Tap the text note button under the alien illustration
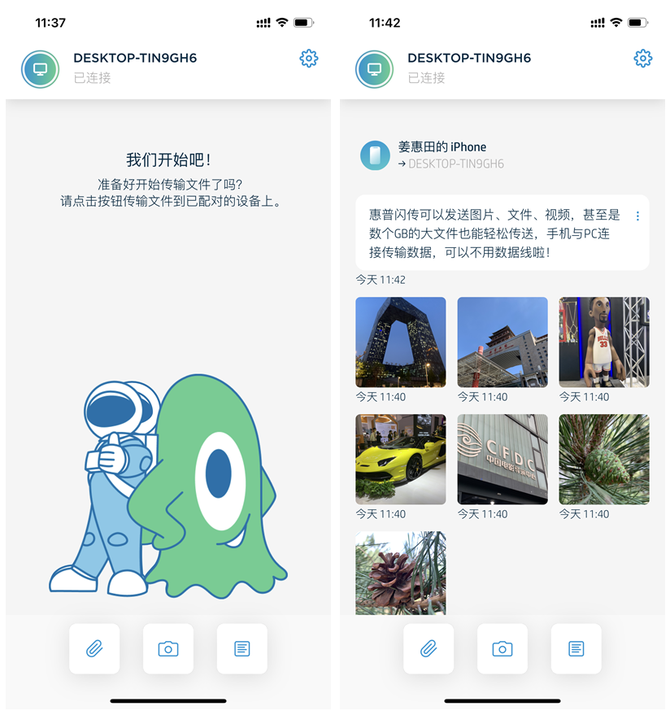 click(242, 648)
